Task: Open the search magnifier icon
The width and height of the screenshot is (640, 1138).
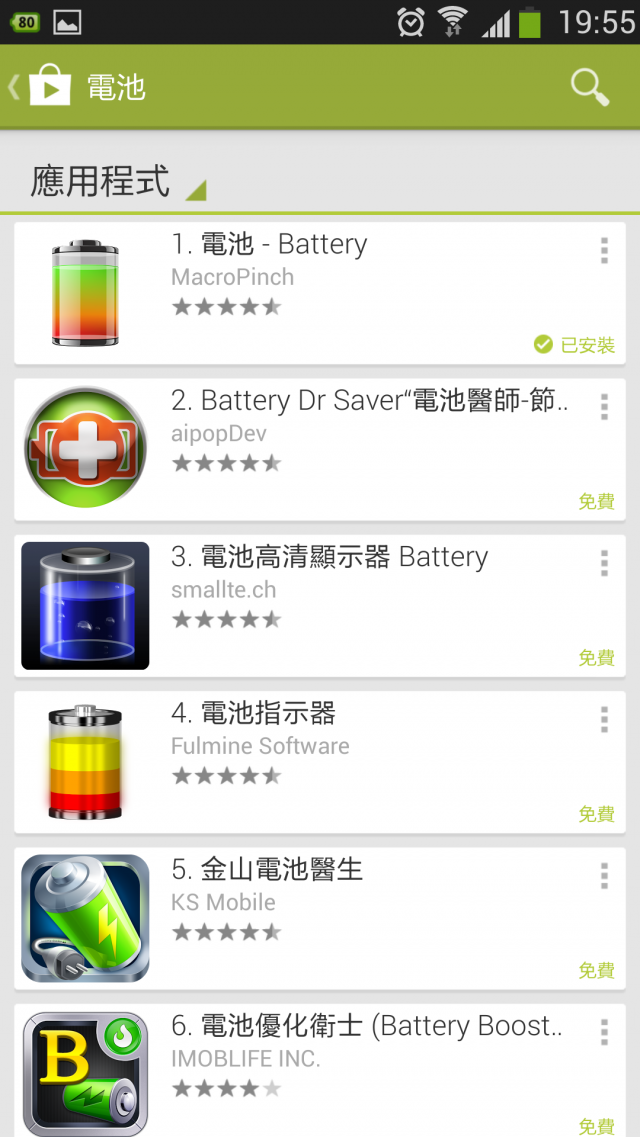Action: pos(589,88)
